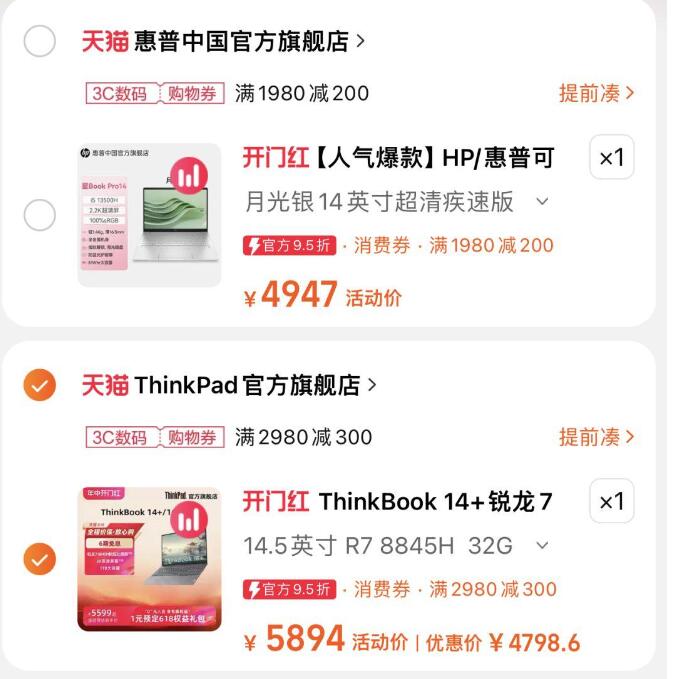Adjust quantity of the HP laptop

[x=611, y=158]
